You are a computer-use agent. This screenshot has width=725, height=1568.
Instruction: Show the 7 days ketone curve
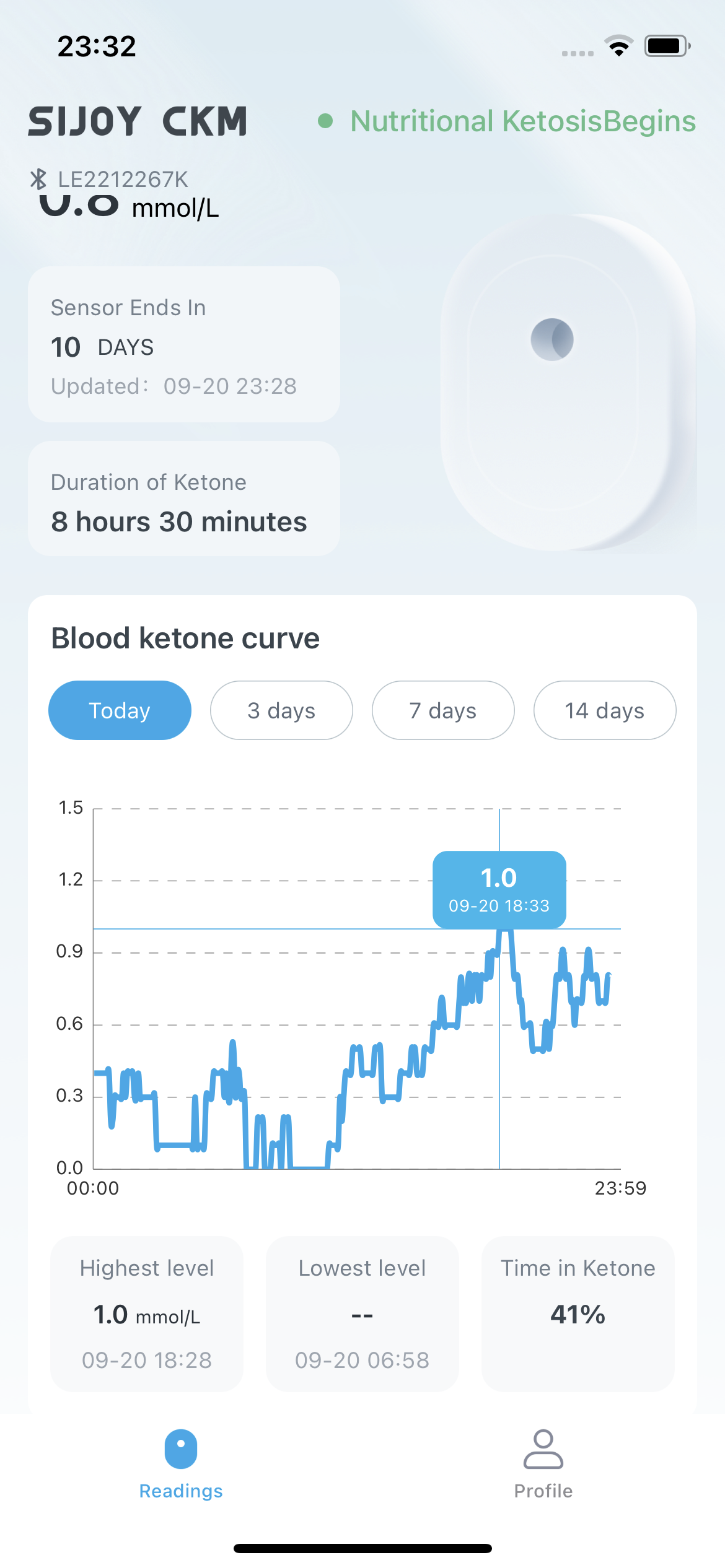(x=443, y=710)
